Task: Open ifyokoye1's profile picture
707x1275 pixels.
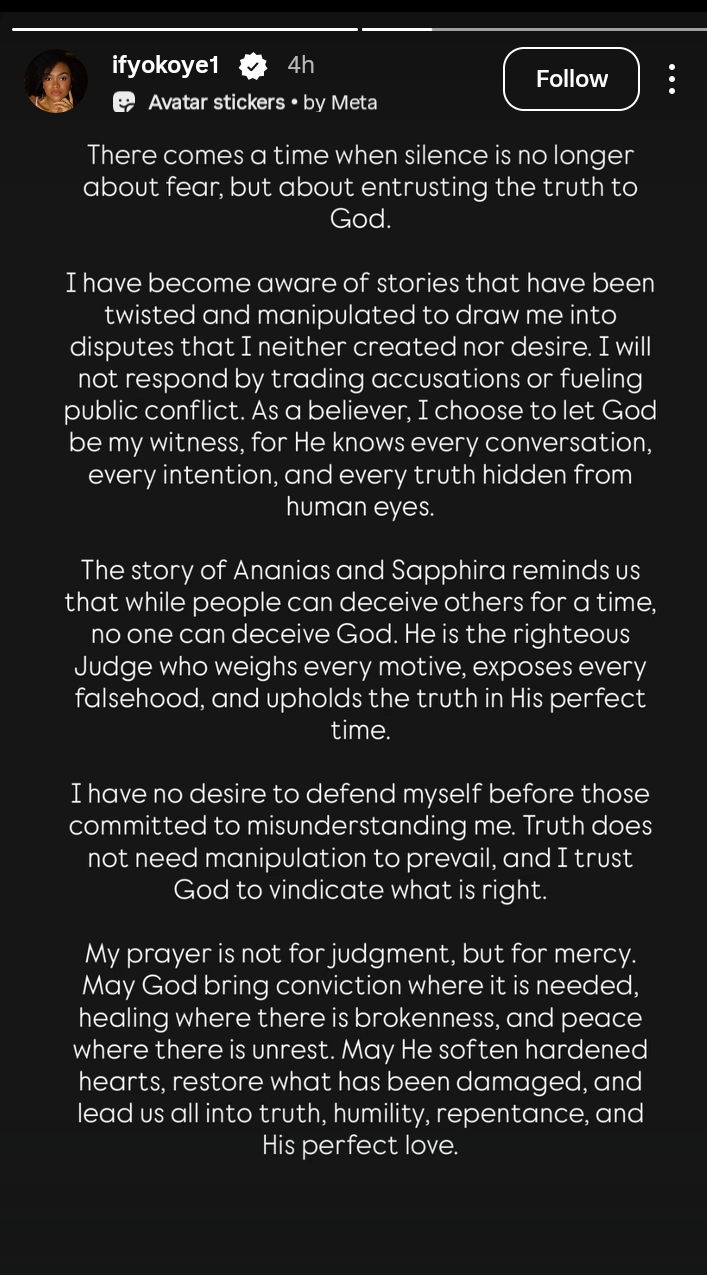Action: coord(56,82)
